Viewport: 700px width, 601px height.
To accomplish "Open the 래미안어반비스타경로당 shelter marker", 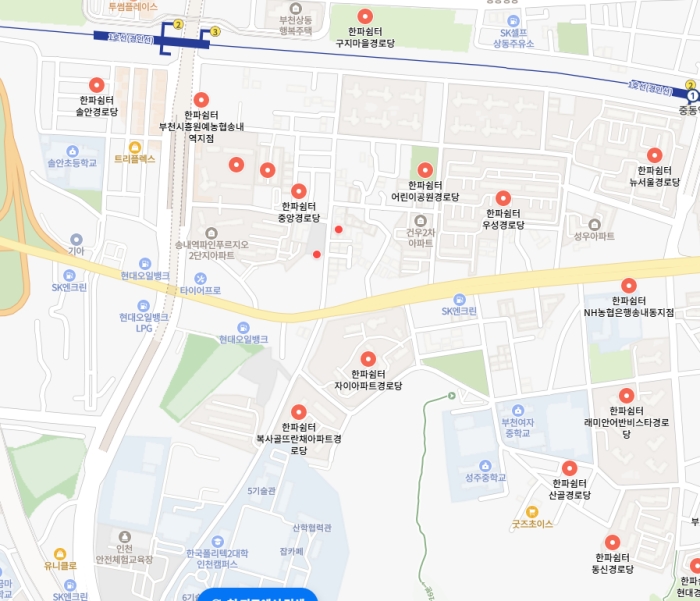I will tap(627, 396).
